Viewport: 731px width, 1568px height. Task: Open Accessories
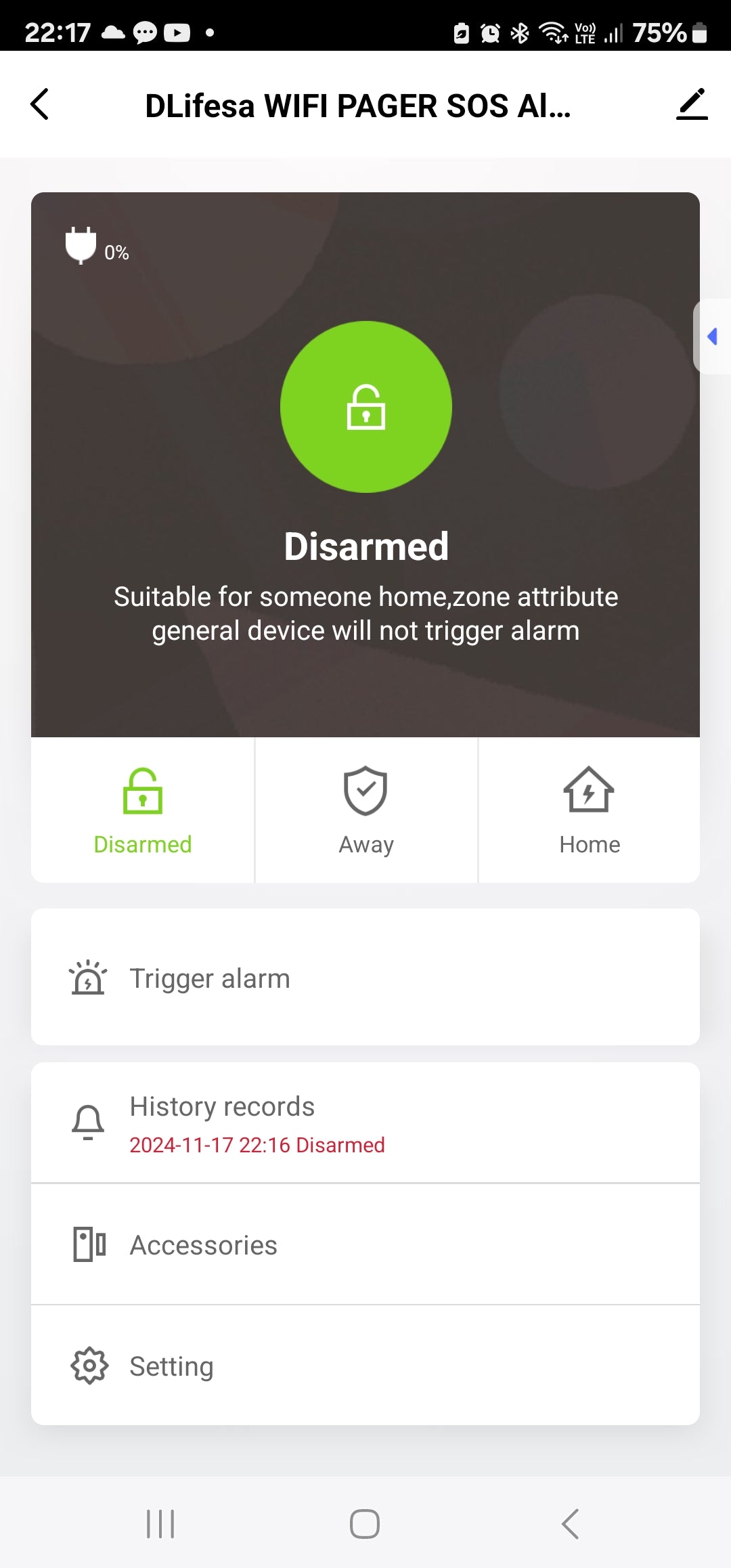click(365, 1244)
